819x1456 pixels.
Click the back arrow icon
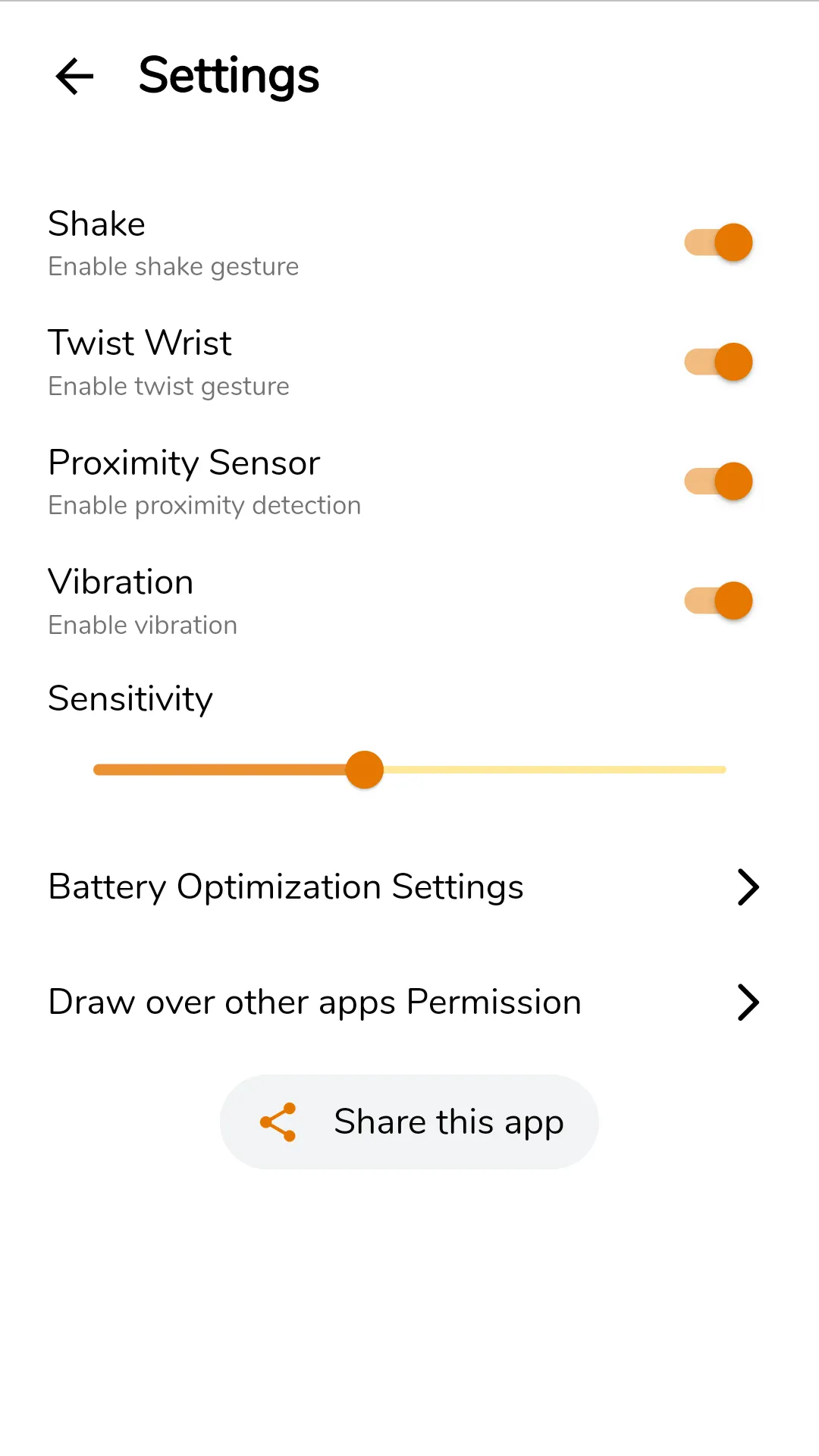(x=74, y=77)
